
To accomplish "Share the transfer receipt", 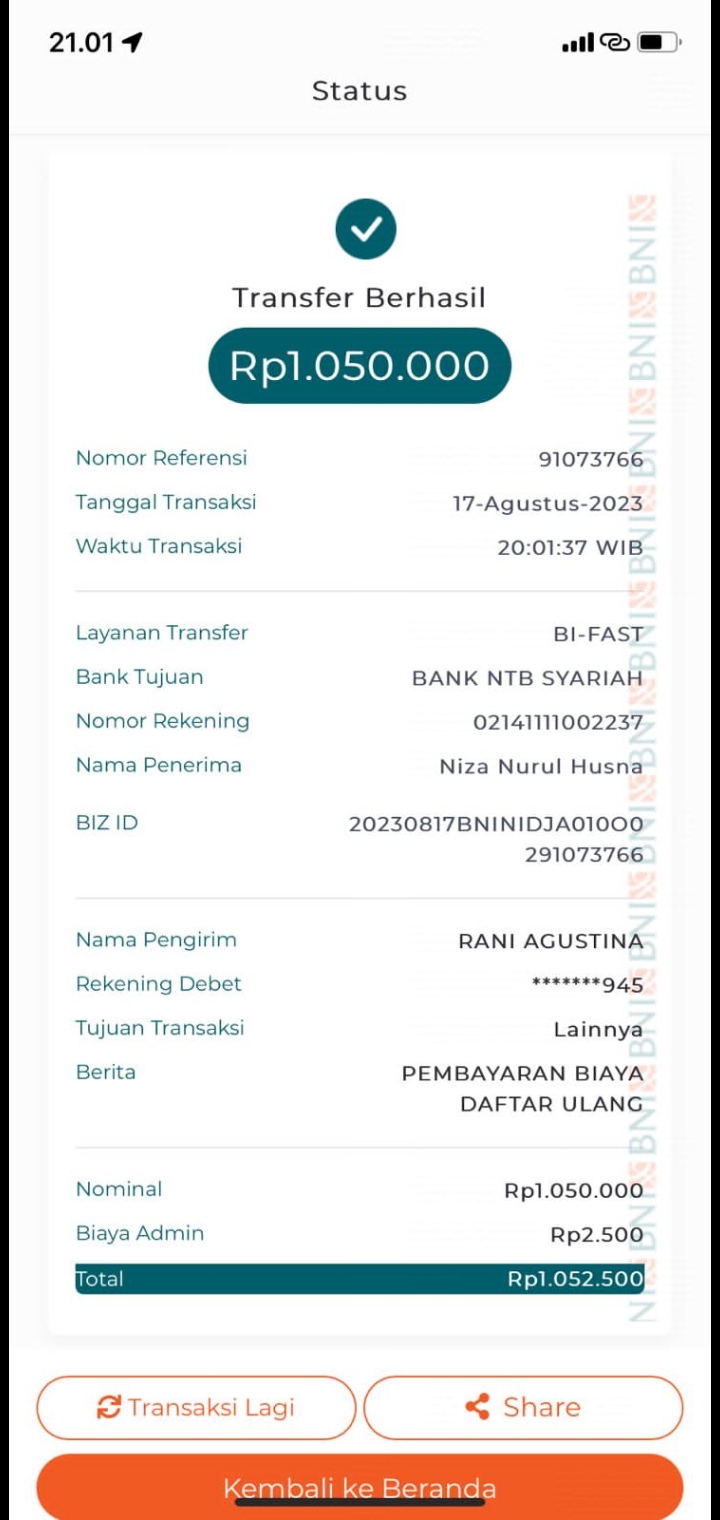I will point(523,1407).
